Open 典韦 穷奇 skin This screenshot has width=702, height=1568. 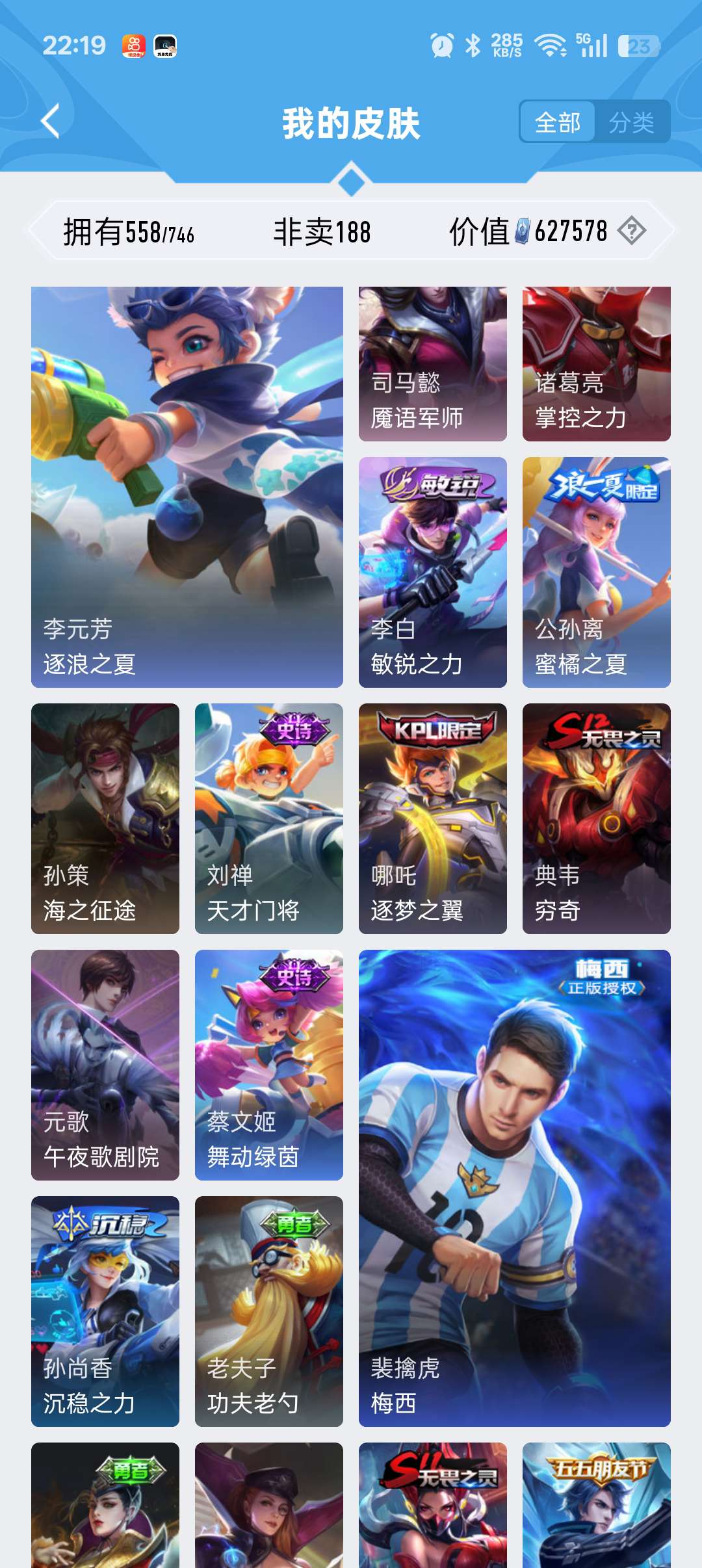pyautogui.click(x=596, y=818)
